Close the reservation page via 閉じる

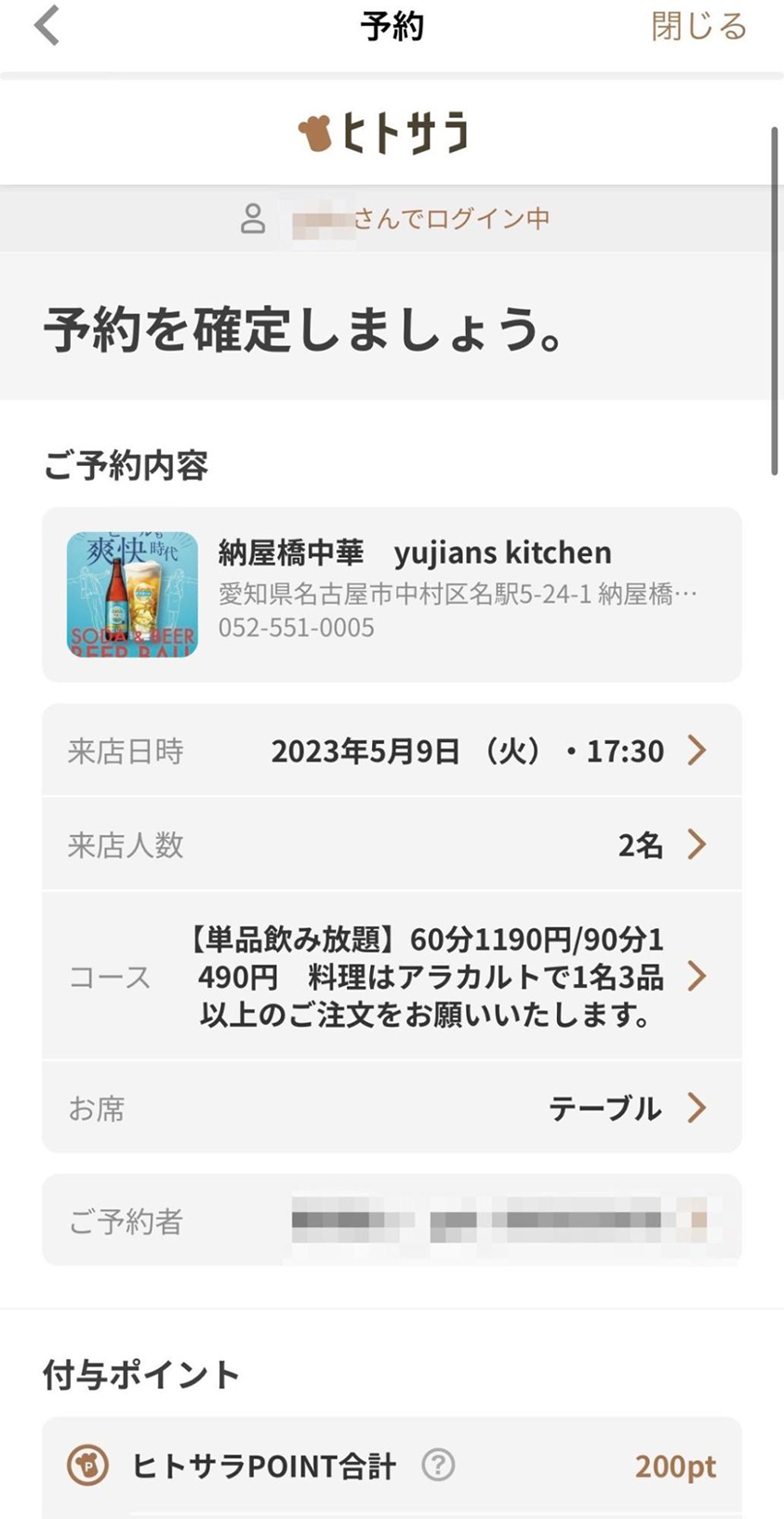698,26
